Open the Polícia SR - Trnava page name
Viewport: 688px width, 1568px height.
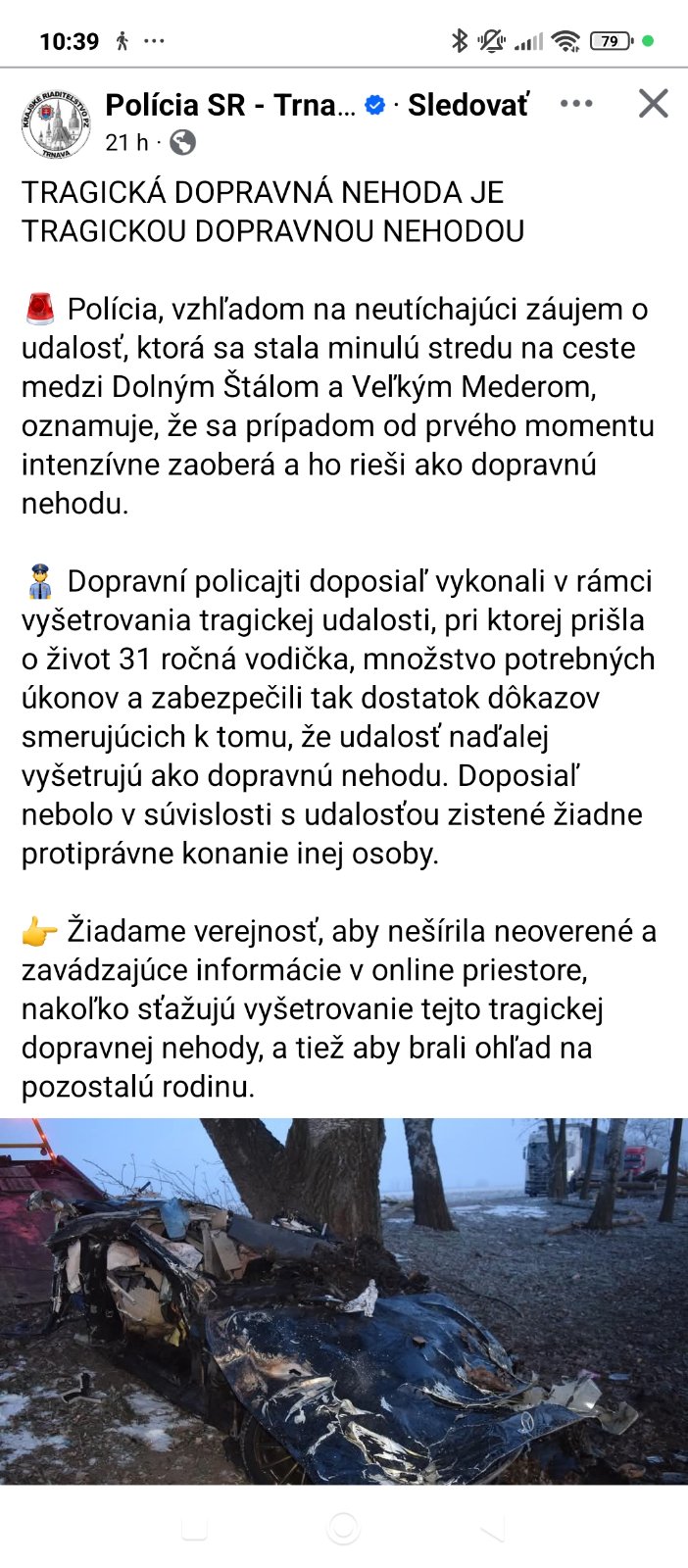click(x=229, y=105)
